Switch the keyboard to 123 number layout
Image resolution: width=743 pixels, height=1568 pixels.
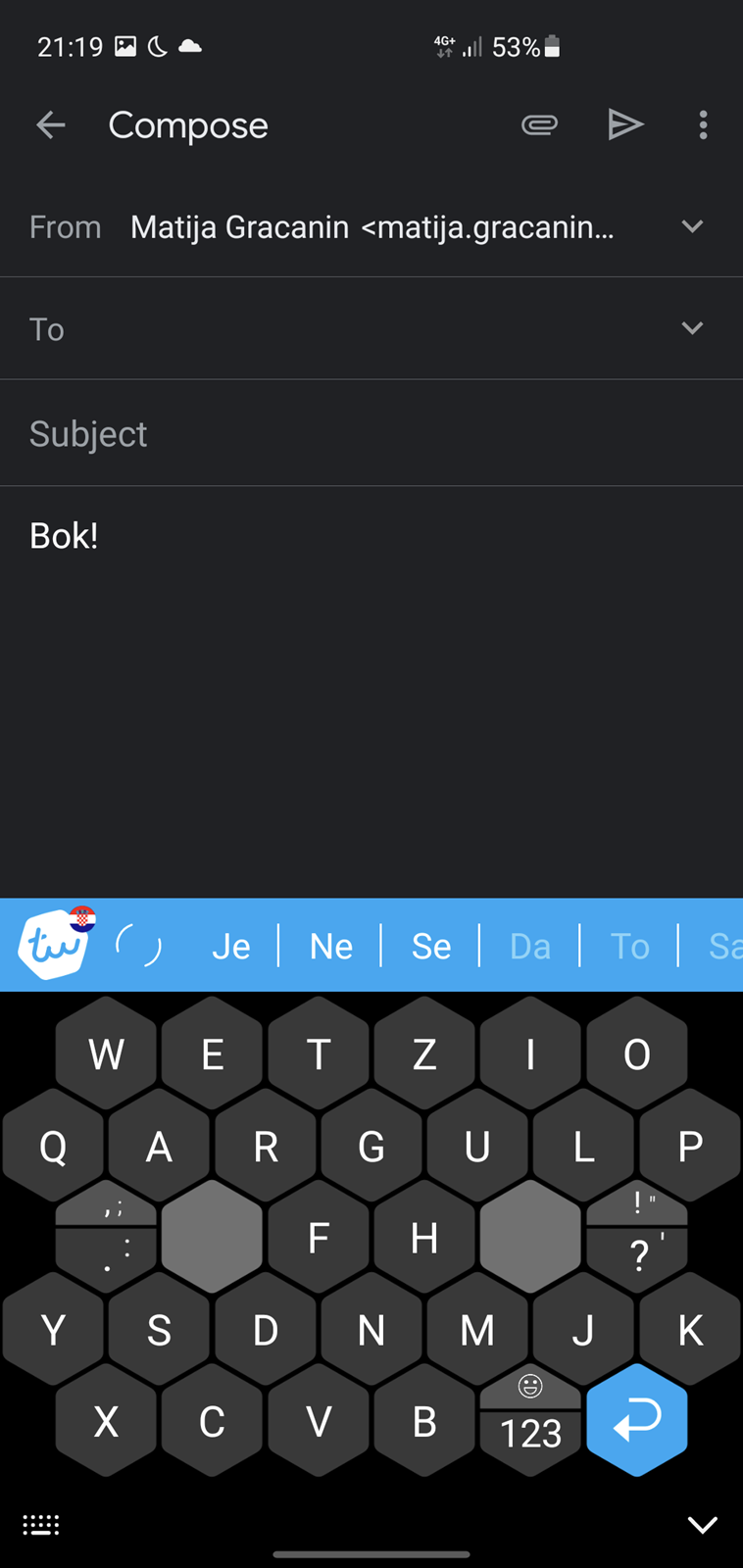click(x=530, y=1433)
